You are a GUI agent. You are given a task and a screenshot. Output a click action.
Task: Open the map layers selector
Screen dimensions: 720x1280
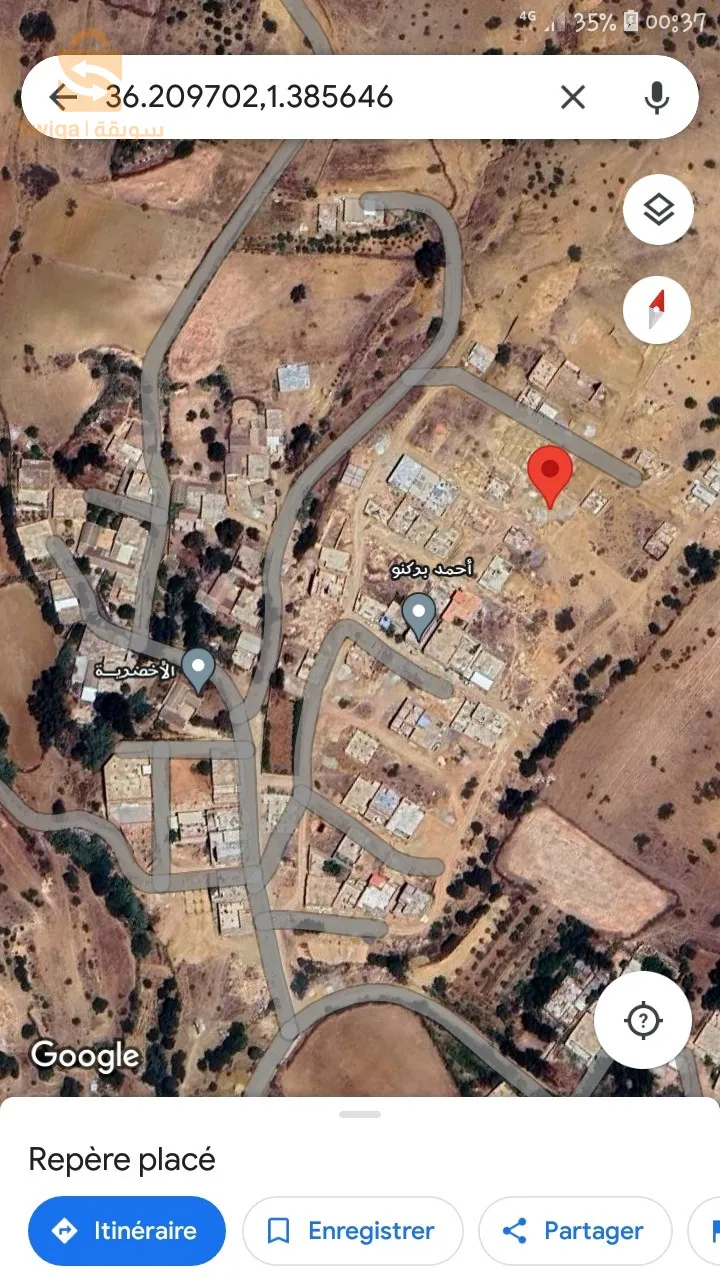[x=658, y=210]
